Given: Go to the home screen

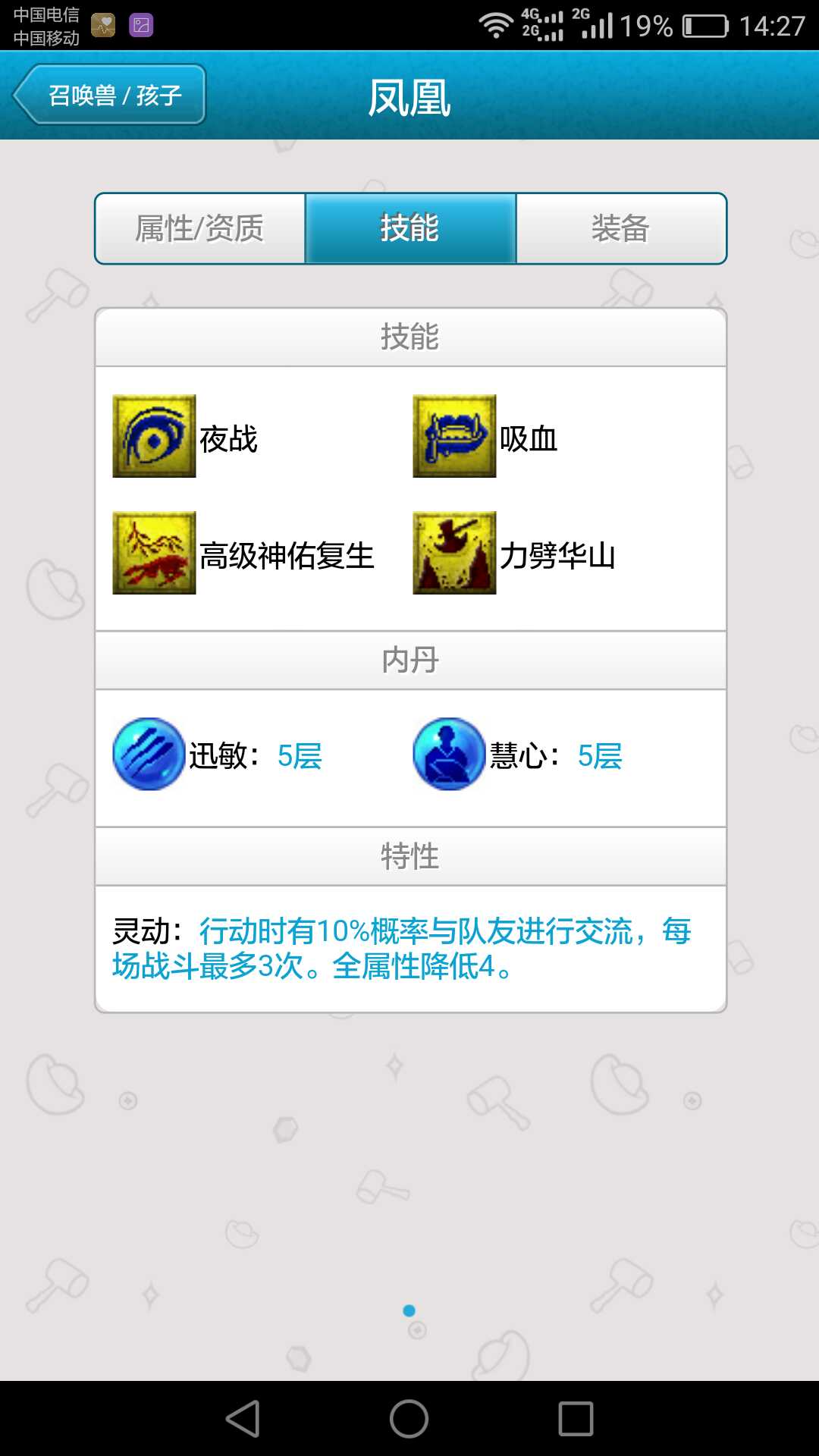Looking at the screenshot, I should point(409,1419).
